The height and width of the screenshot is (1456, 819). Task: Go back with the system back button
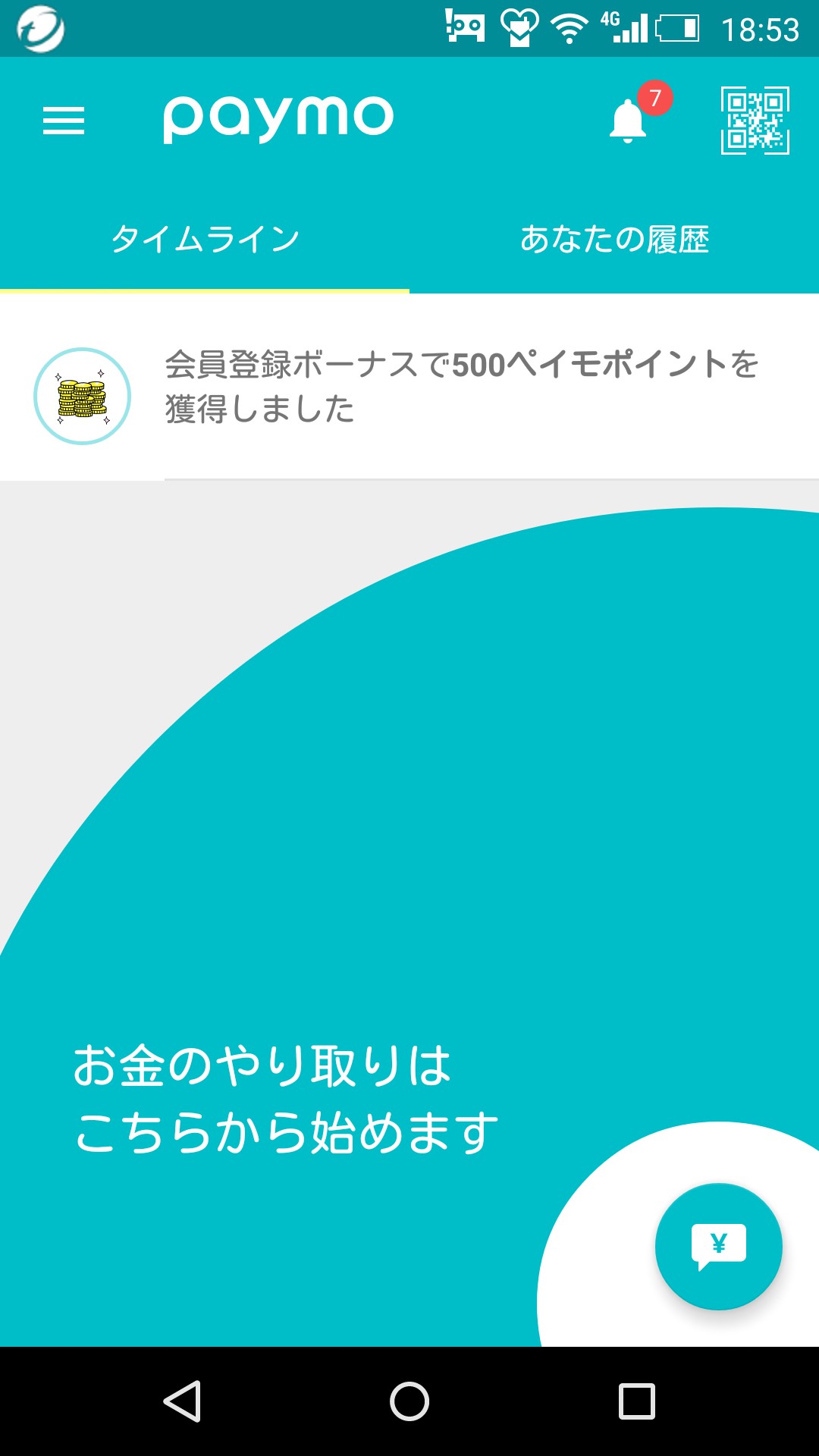tap(182, 1401)
